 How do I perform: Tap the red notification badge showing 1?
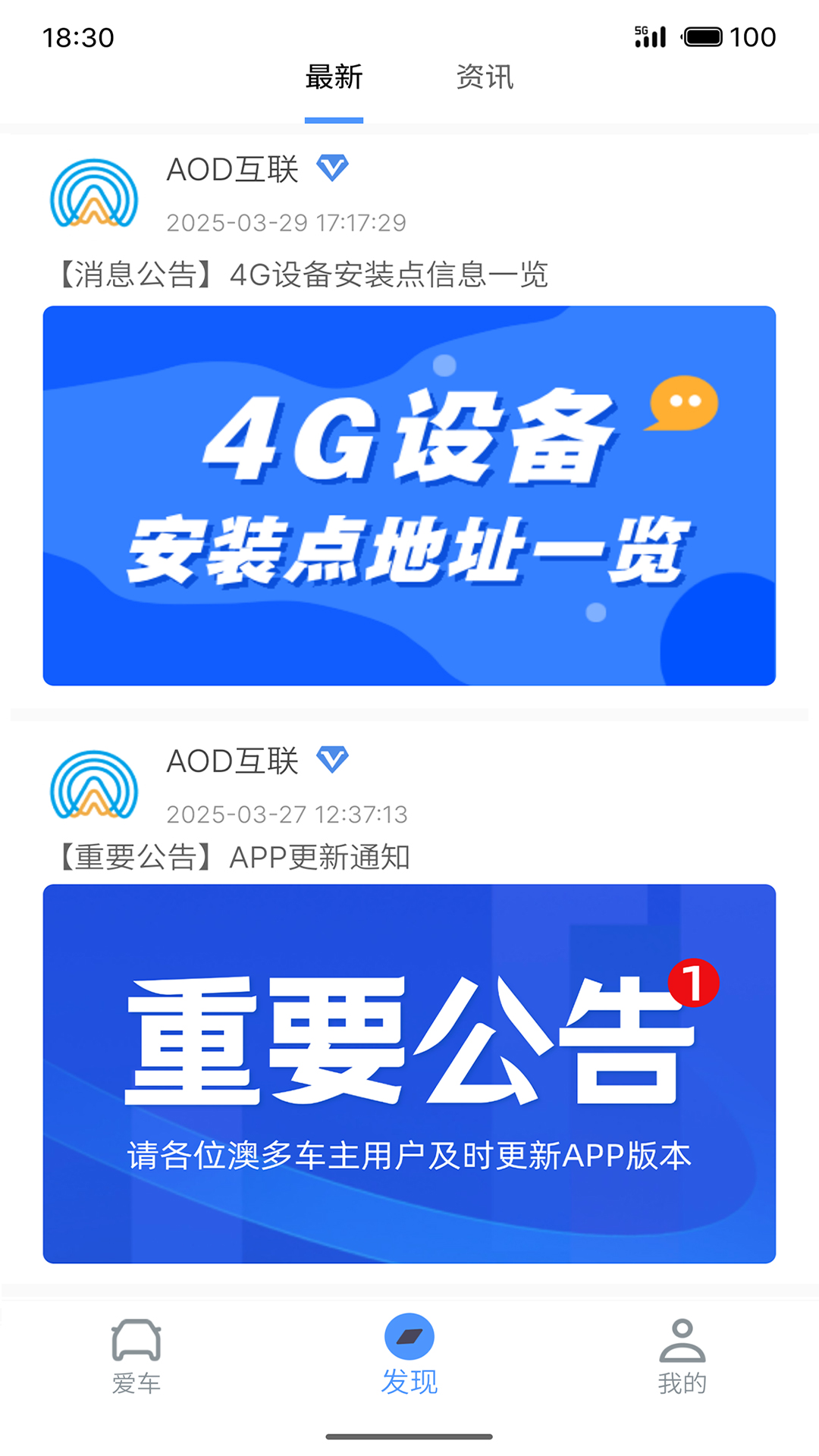[x=695, y=981]
